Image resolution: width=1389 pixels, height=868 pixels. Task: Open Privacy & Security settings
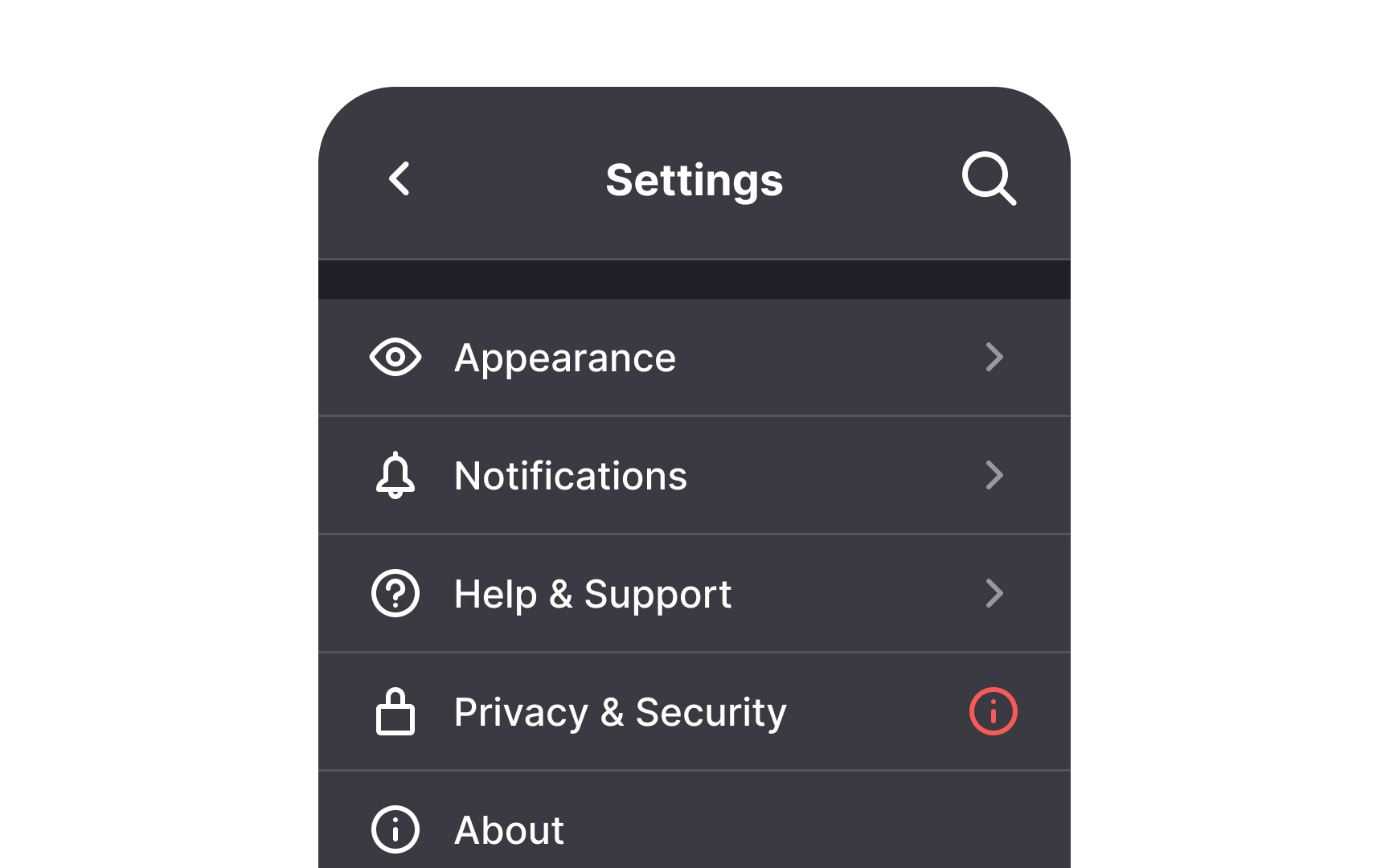pos(621,712)
